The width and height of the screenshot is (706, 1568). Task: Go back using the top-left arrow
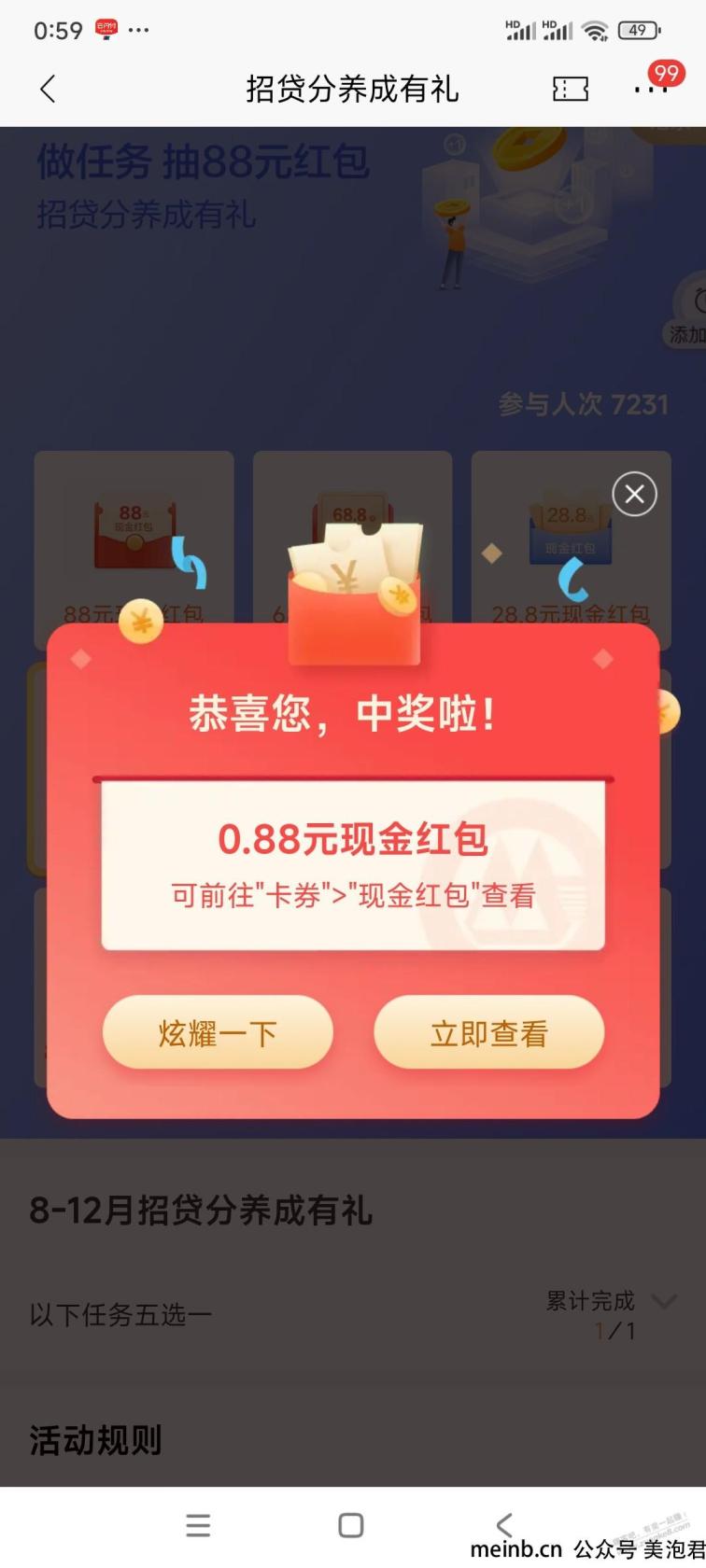point(49,90)
